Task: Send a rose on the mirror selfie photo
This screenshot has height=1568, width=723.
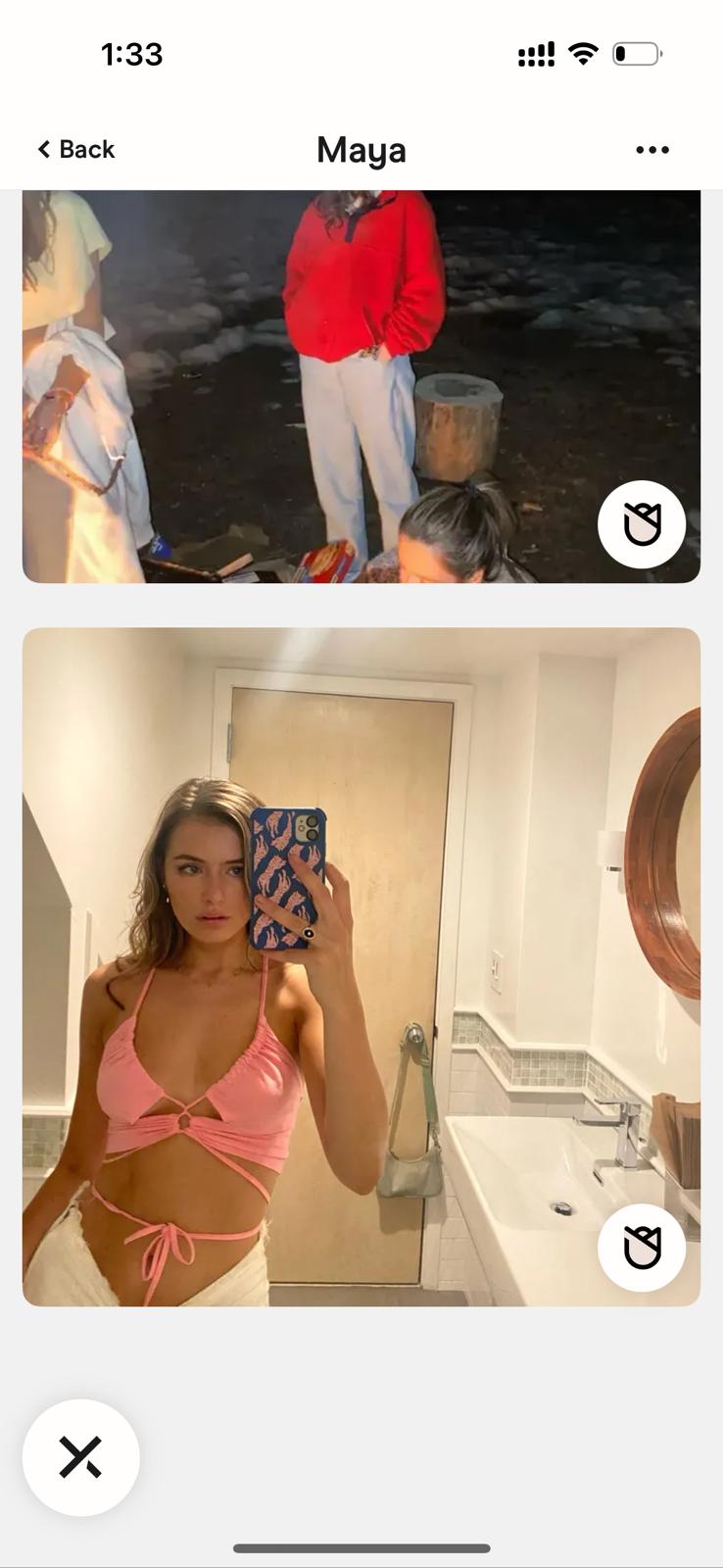Action: (x=642, y=1248)
